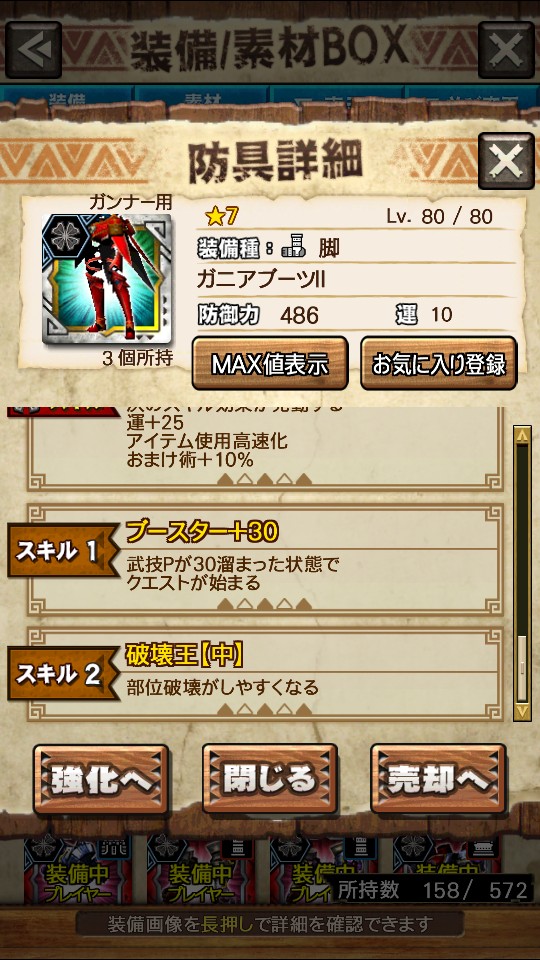The height and width of the screenshot is (960, 540).
Task: Tap the scrollbar down arrow
Action: (x=522, y=711)
